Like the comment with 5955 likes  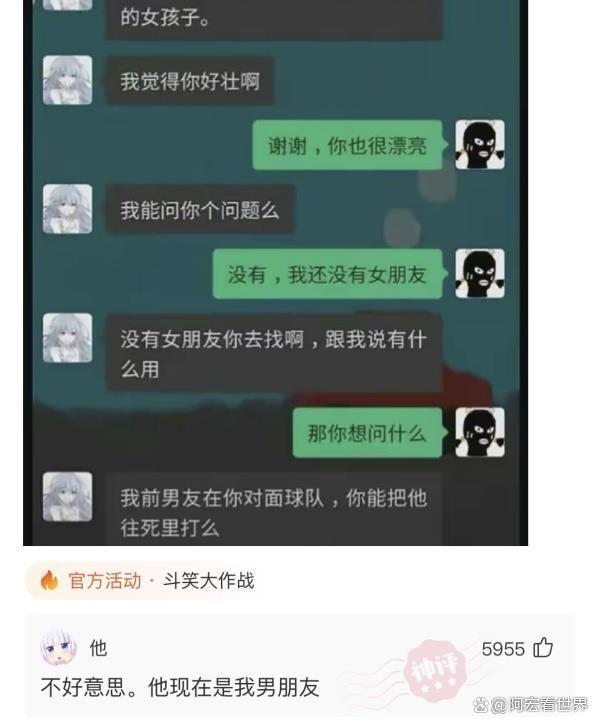pyautogui.click(x=543, y=648)
